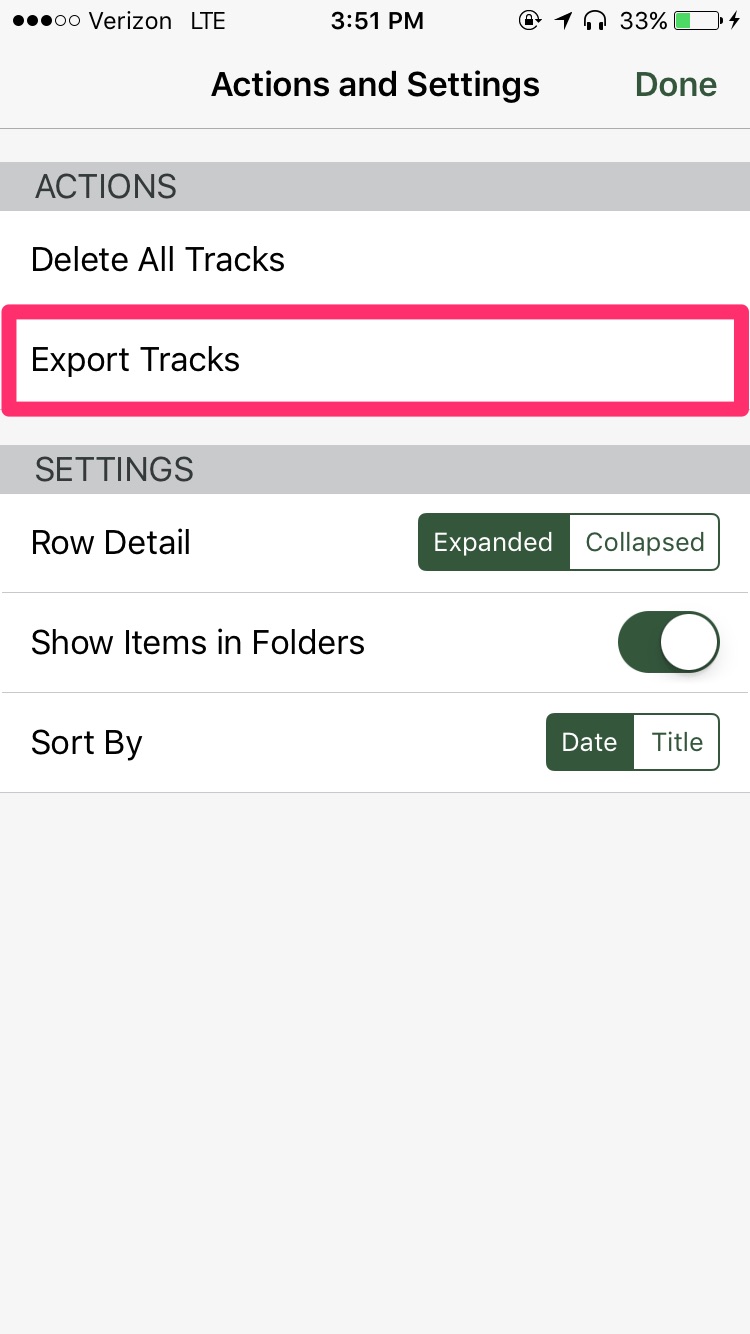Sort tracks by Title
Image resolution: width=750 pixels, height=1334 pixels.
tap(677, 742)
